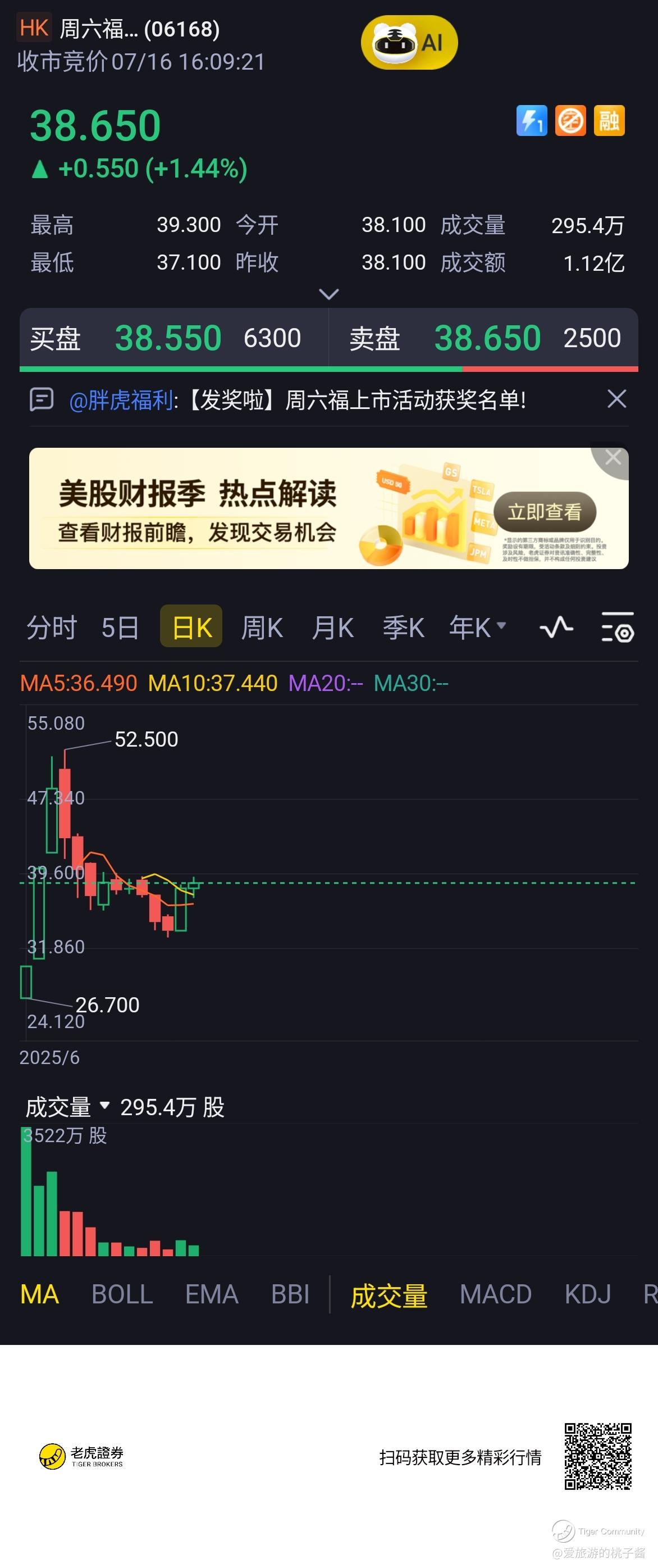Open the chart indicator waveform icon
The height and width of the screenshot is (1568, 658).
(x=556, y=628)
